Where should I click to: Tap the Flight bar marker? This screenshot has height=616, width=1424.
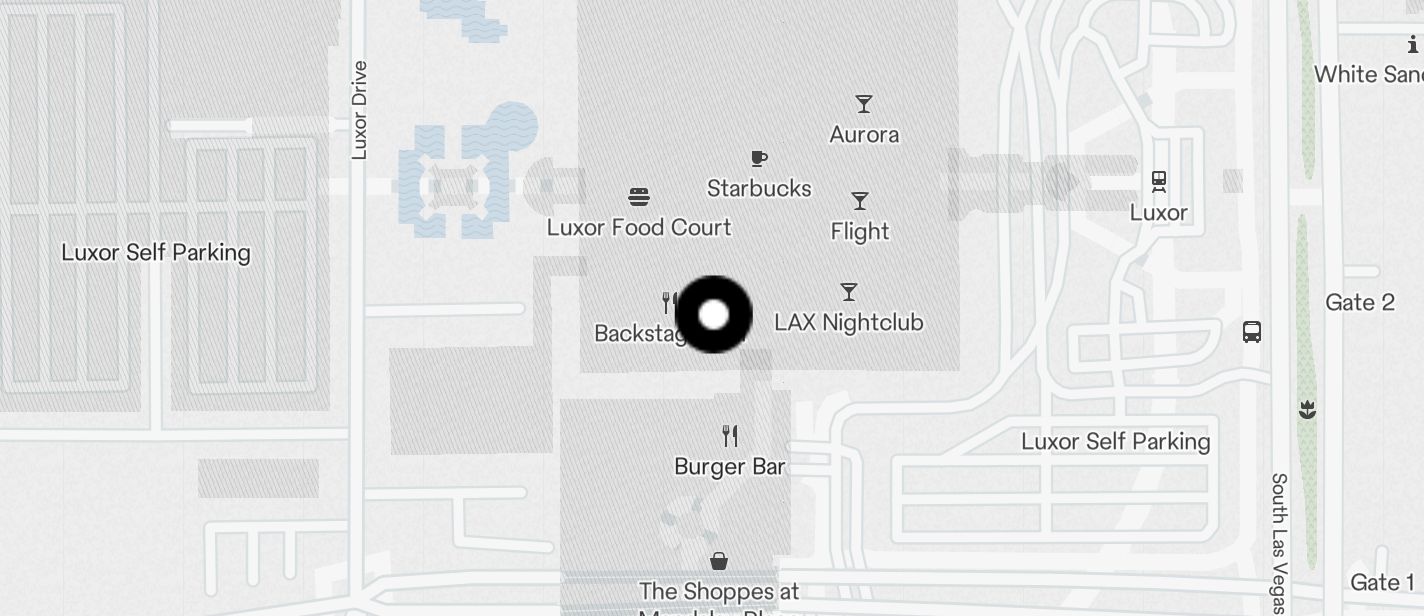pyautogui.click(x=860, y=201)
